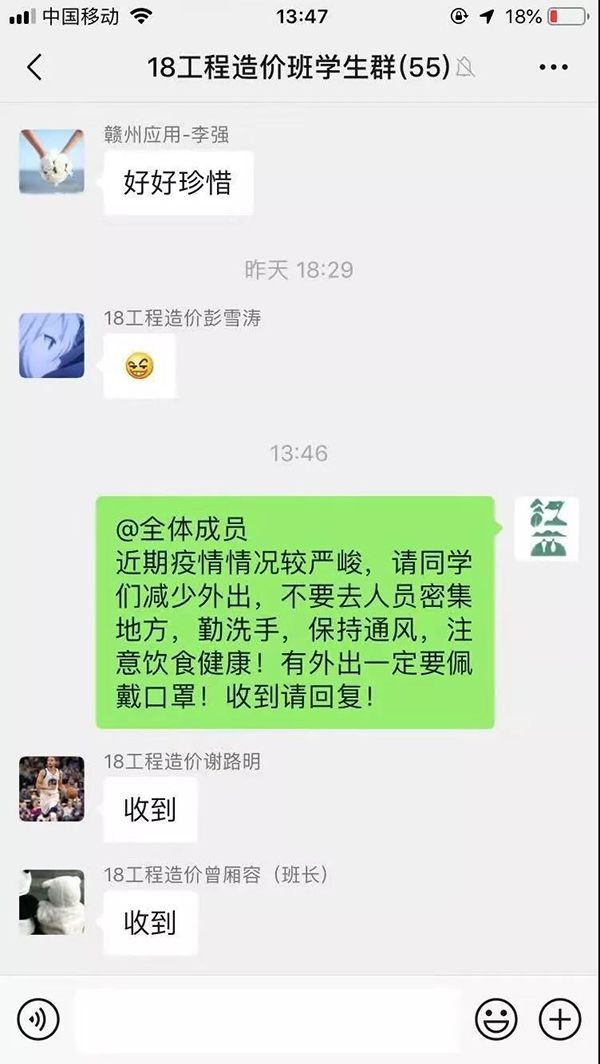Go back from the group chat
600x1064 pixels.
[x=35, y=67]
